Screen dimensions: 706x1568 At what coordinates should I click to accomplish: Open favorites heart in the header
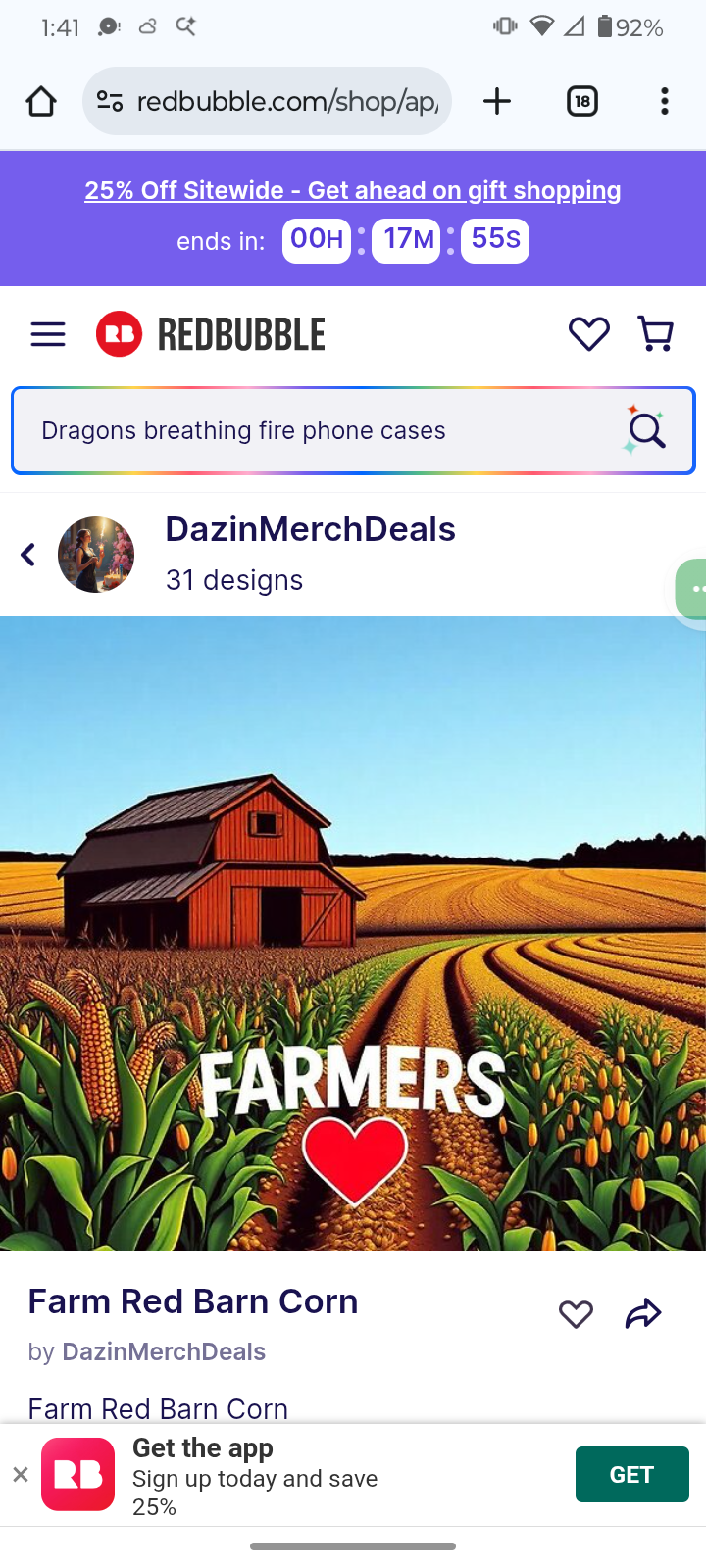tap(588, 334)
